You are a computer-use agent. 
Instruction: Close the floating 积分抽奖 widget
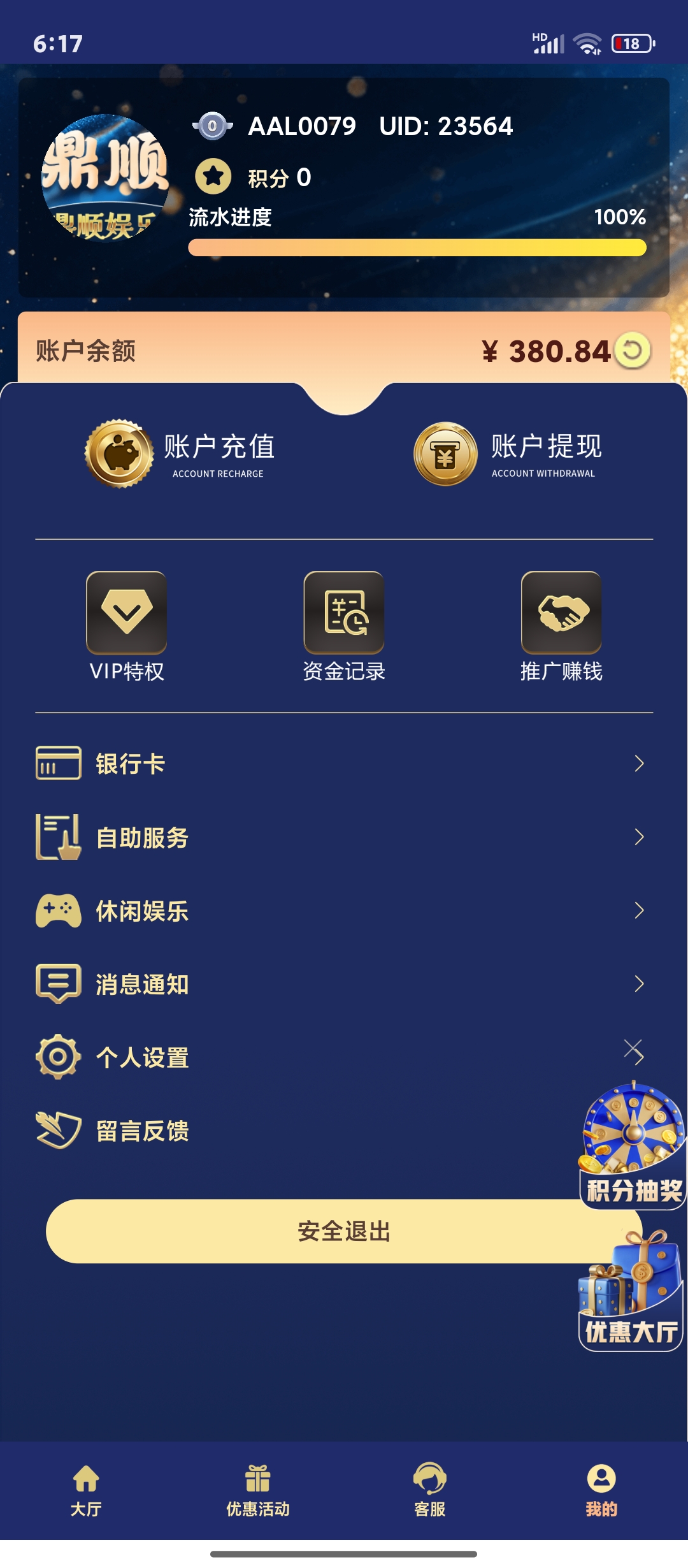[x=633, y=1049]
